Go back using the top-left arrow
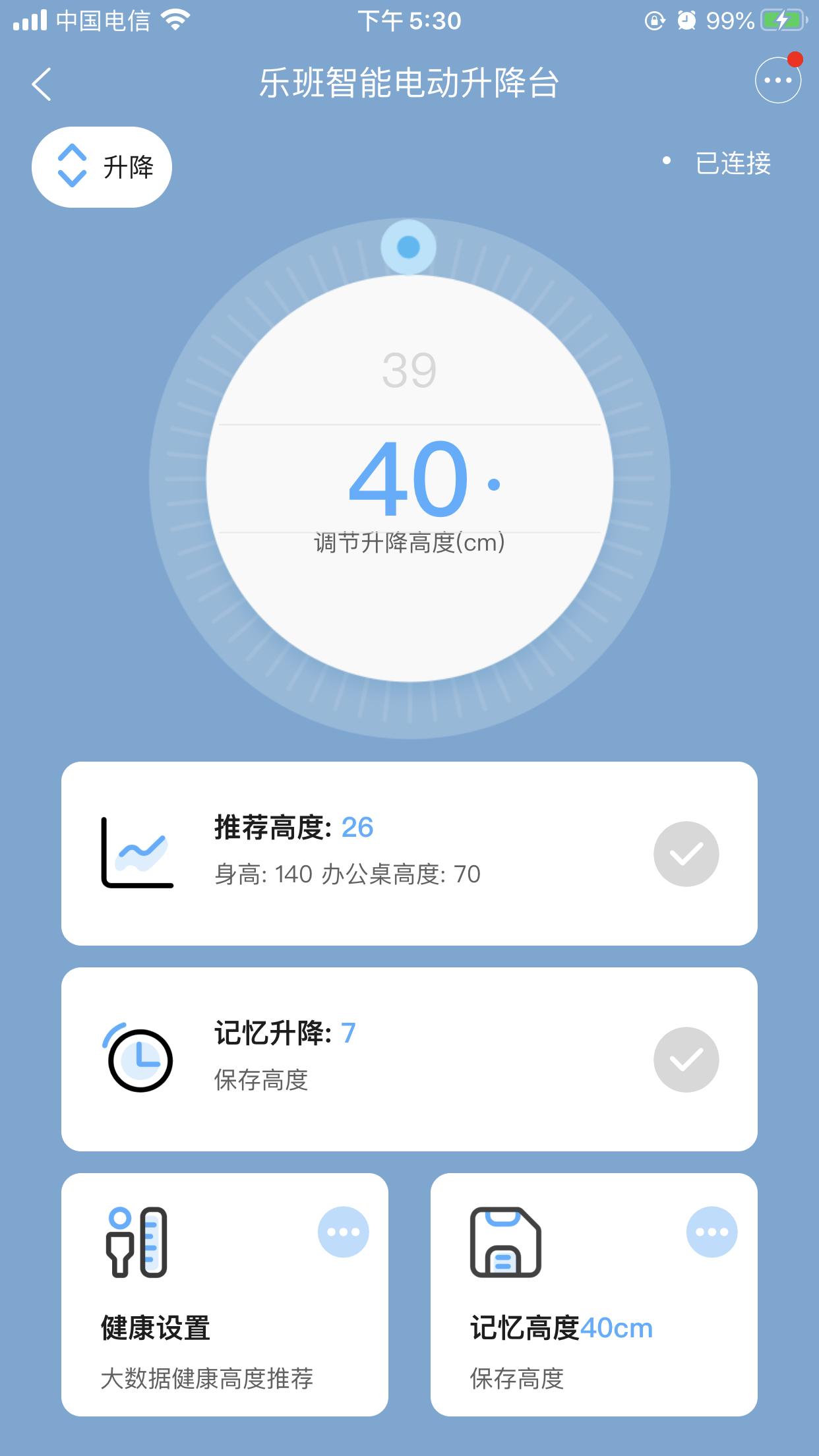Screen dimensions: 819x1456 (42, 84)
